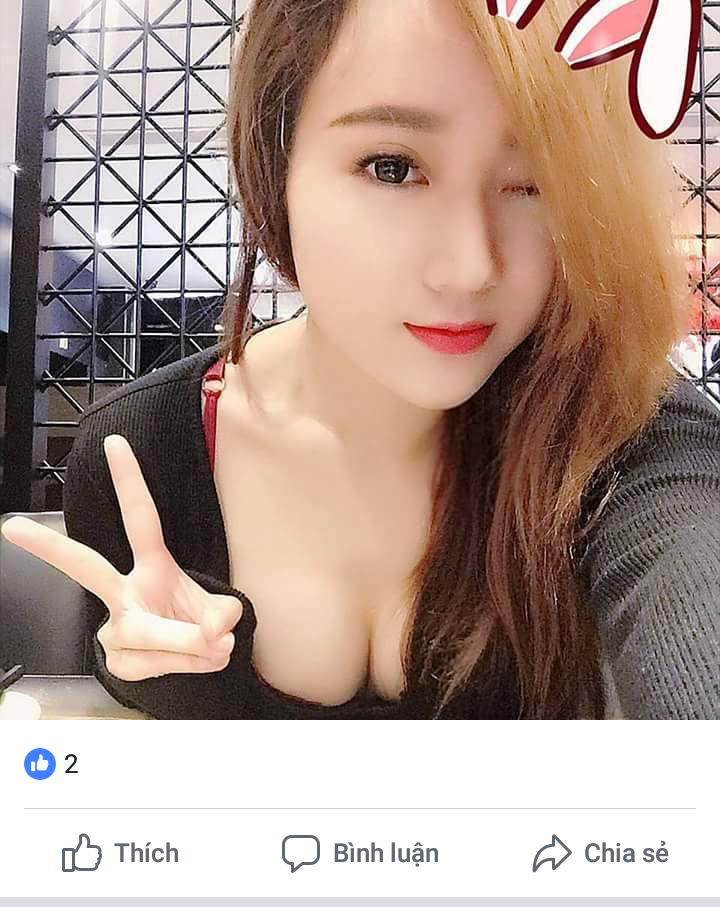720x907 pixels.
Task: Share the post with Chia sẻ
Action: tap(600, 853)
